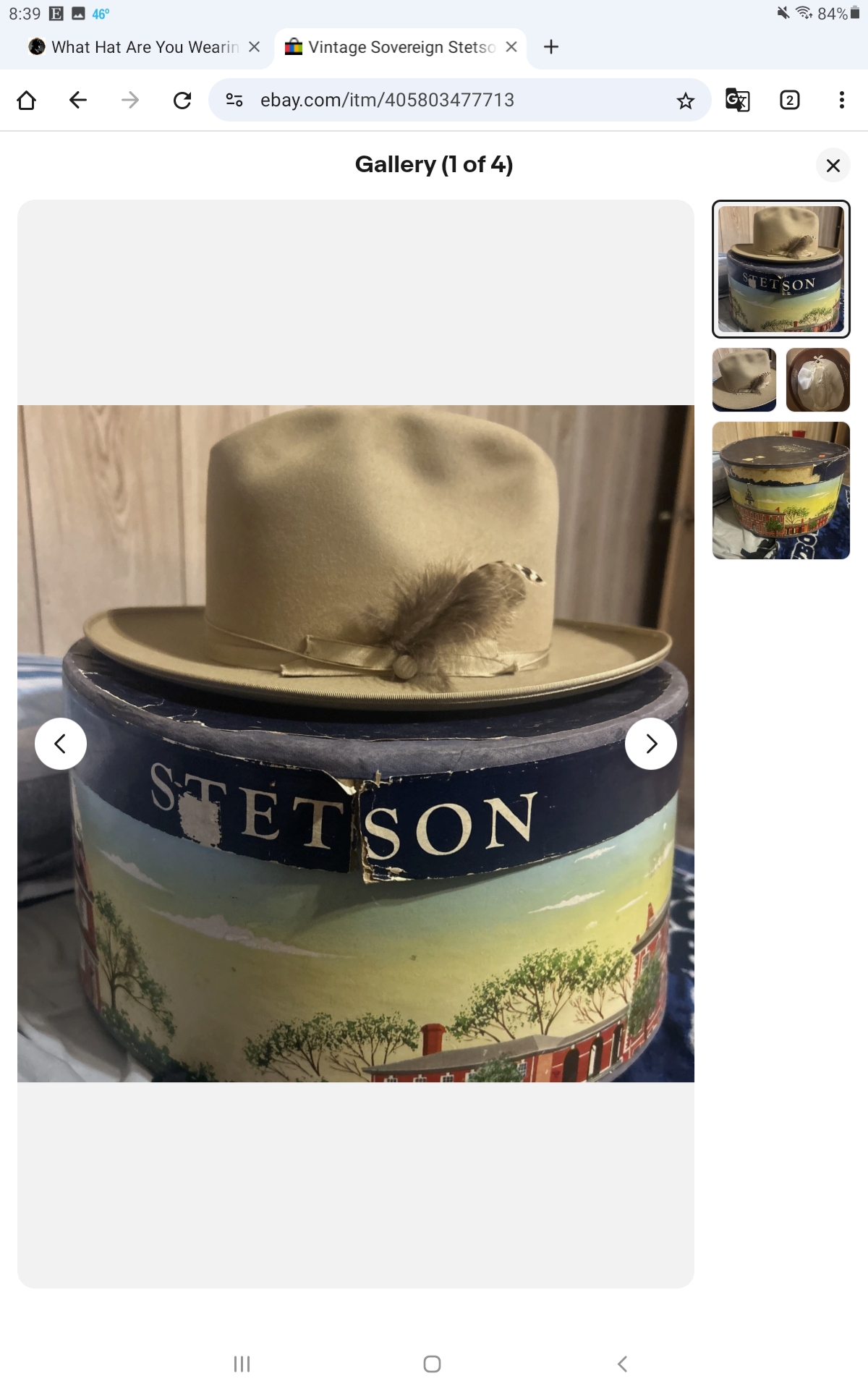This screenshot has width=868, height=1389.
Task: Close the Vintage Sovereign Stetson tab
Action: (x=511, y=47)
